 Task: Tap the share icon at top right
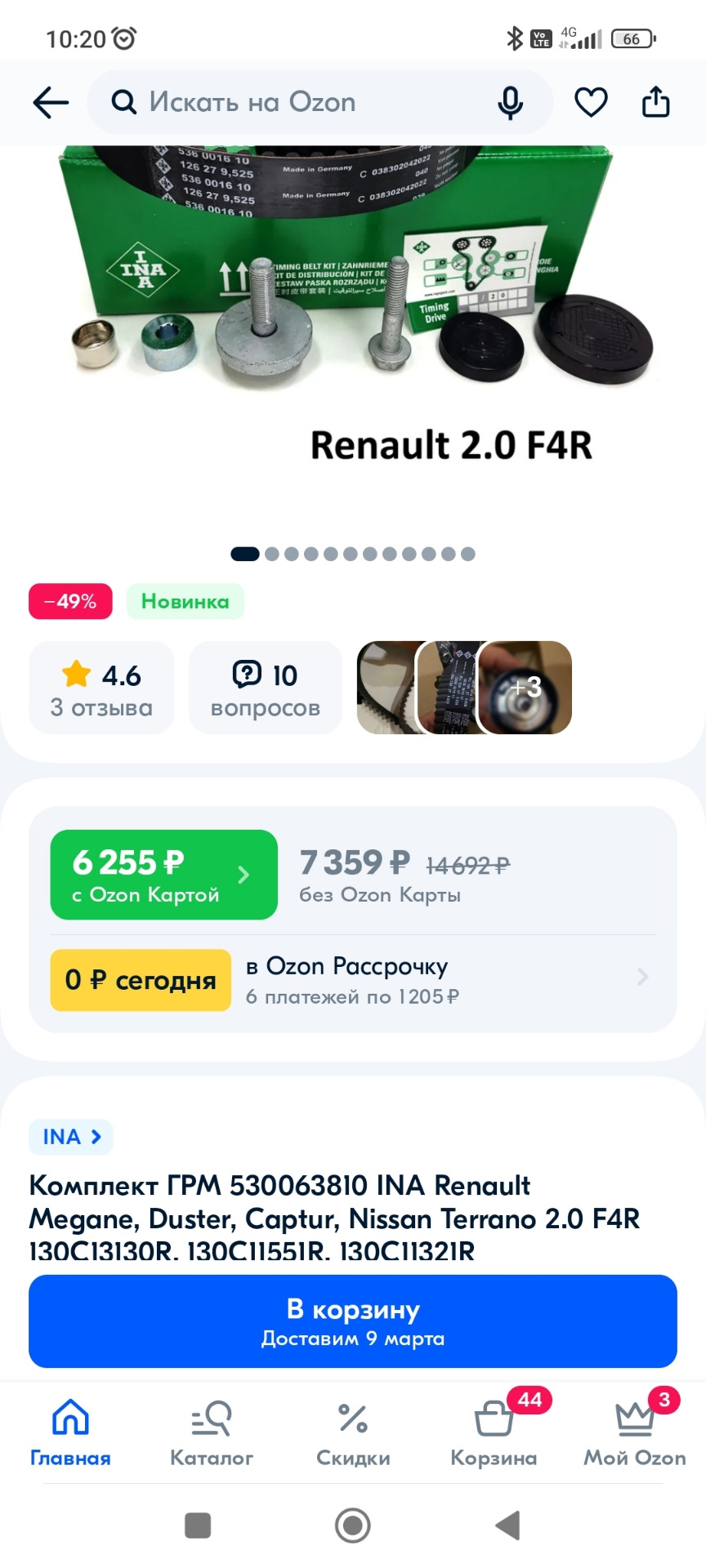coord(655,101)
